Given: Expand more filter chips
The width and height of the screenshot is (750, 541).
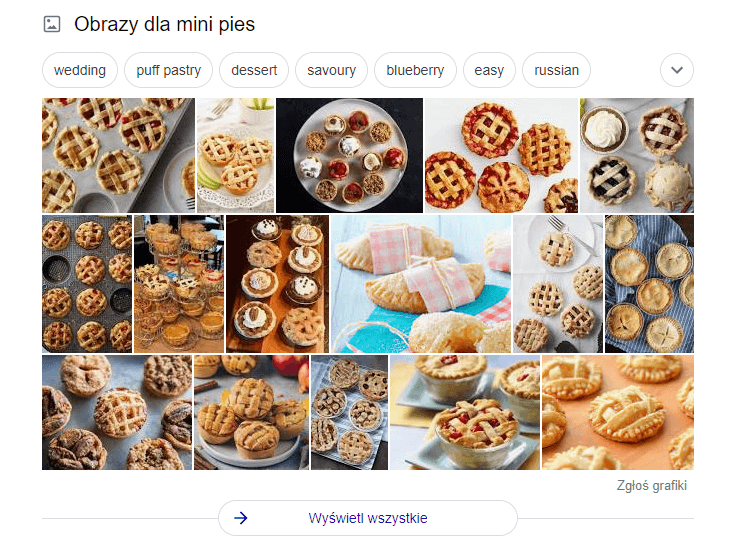Looking at the screenshot, I should 677,71.
